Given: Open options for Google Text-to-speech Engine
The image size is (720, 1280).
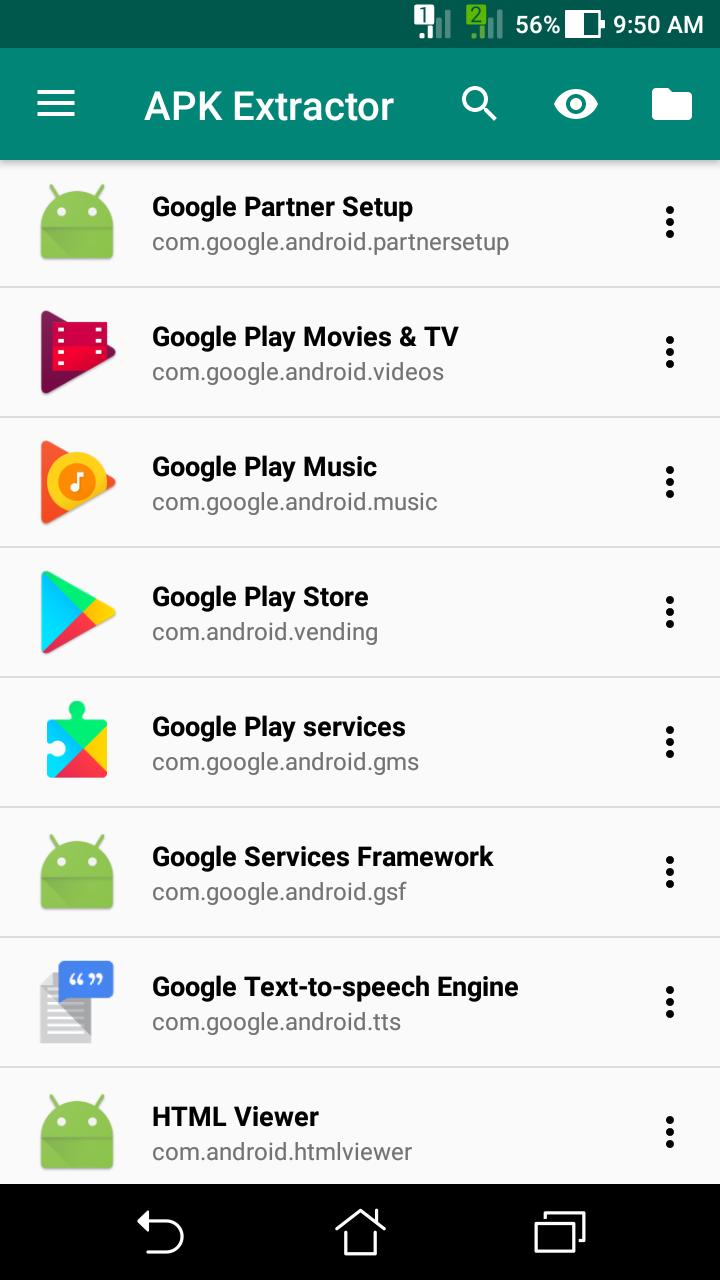Looking at the screenshot, I should click(x=669, y=1002).
